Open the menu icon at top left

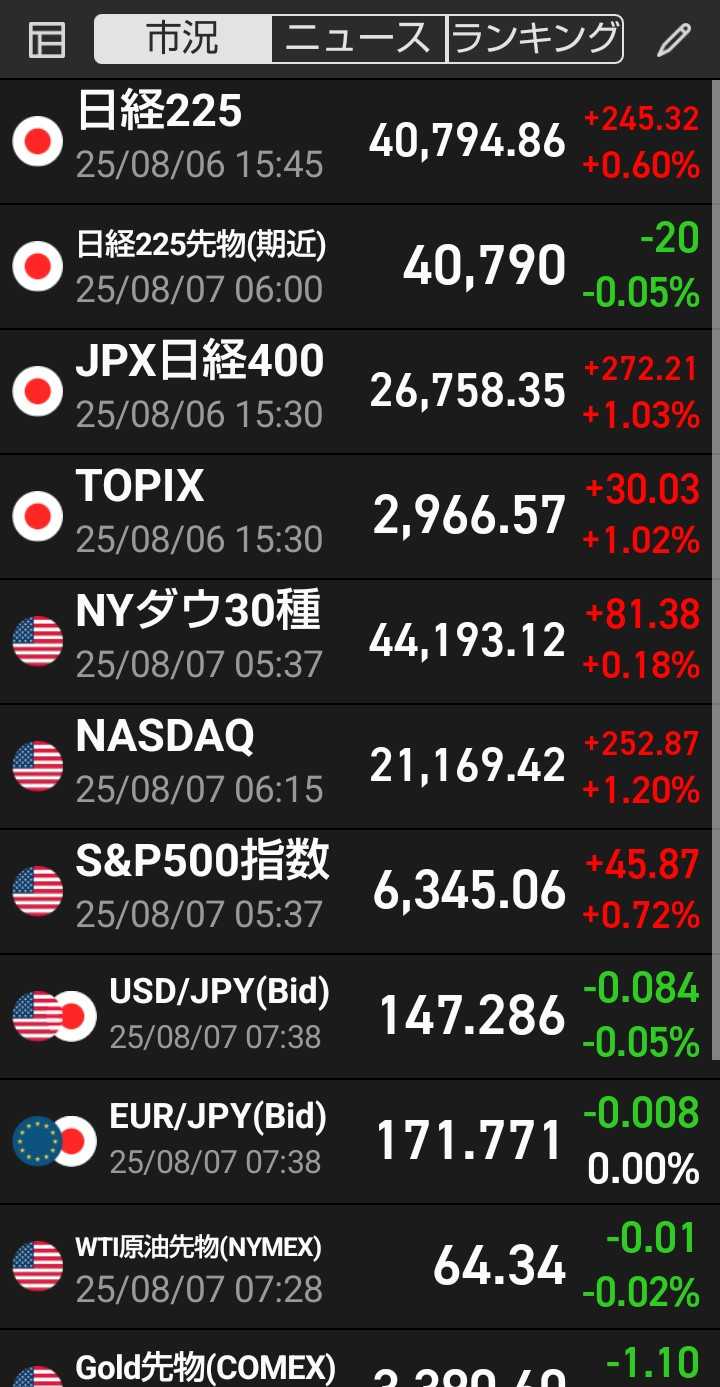click(46, 40)
